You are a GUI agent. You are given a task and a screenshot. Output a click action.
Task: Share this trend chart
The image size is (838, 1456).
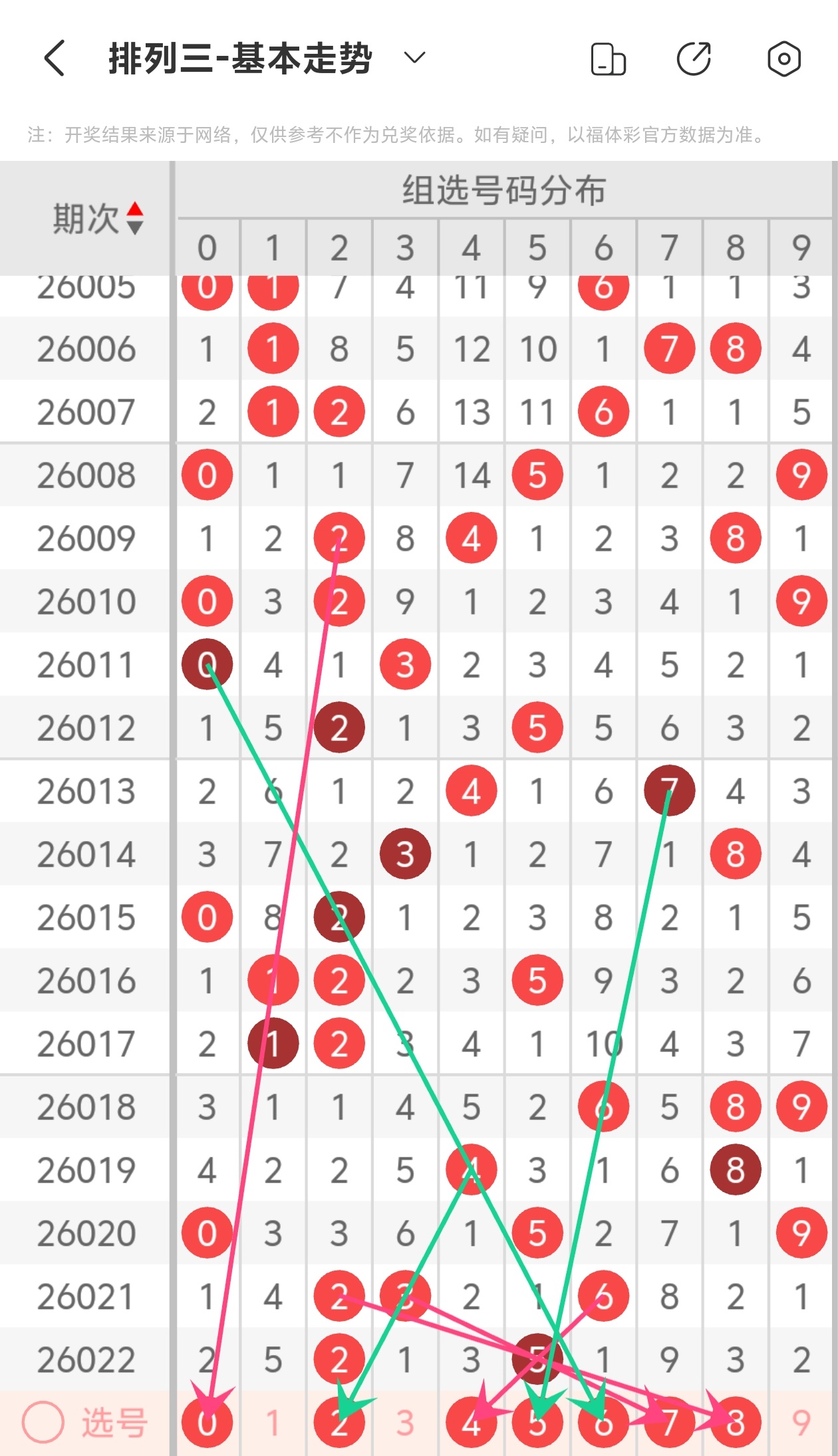coord(694,59)
